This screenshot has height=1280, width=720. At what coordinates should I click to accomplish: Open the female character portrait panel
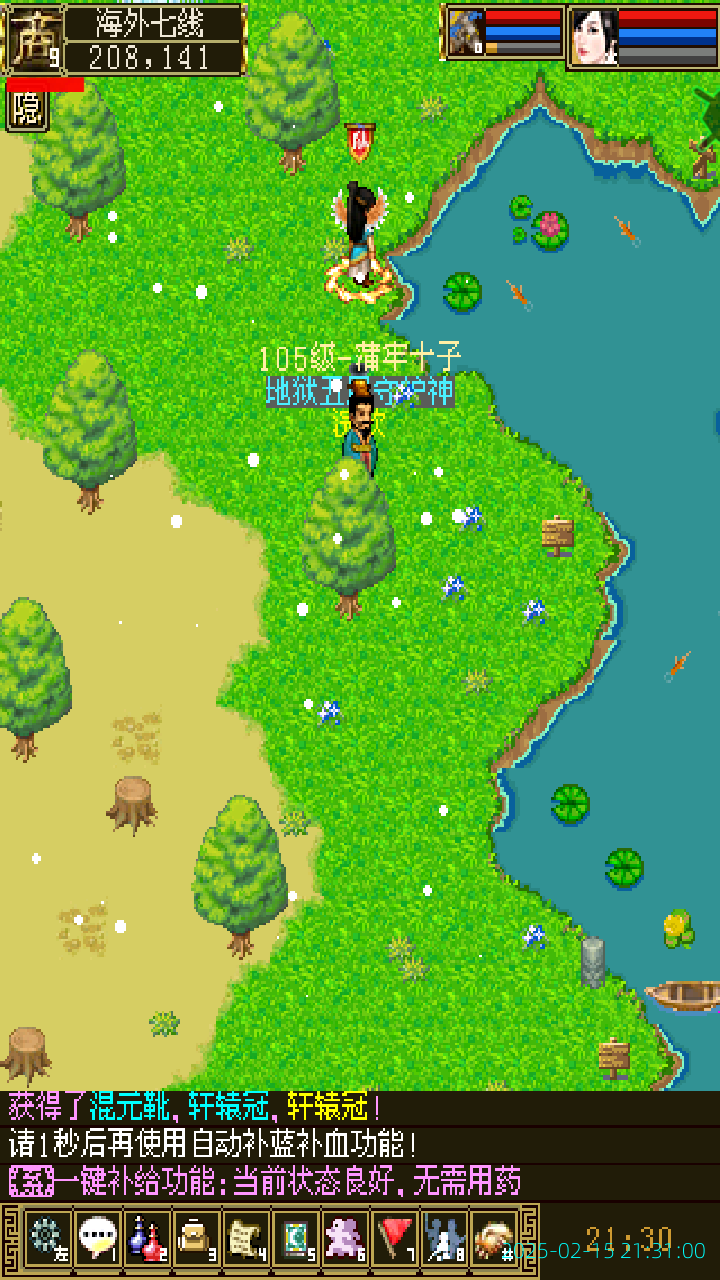(x=594, y=38)
